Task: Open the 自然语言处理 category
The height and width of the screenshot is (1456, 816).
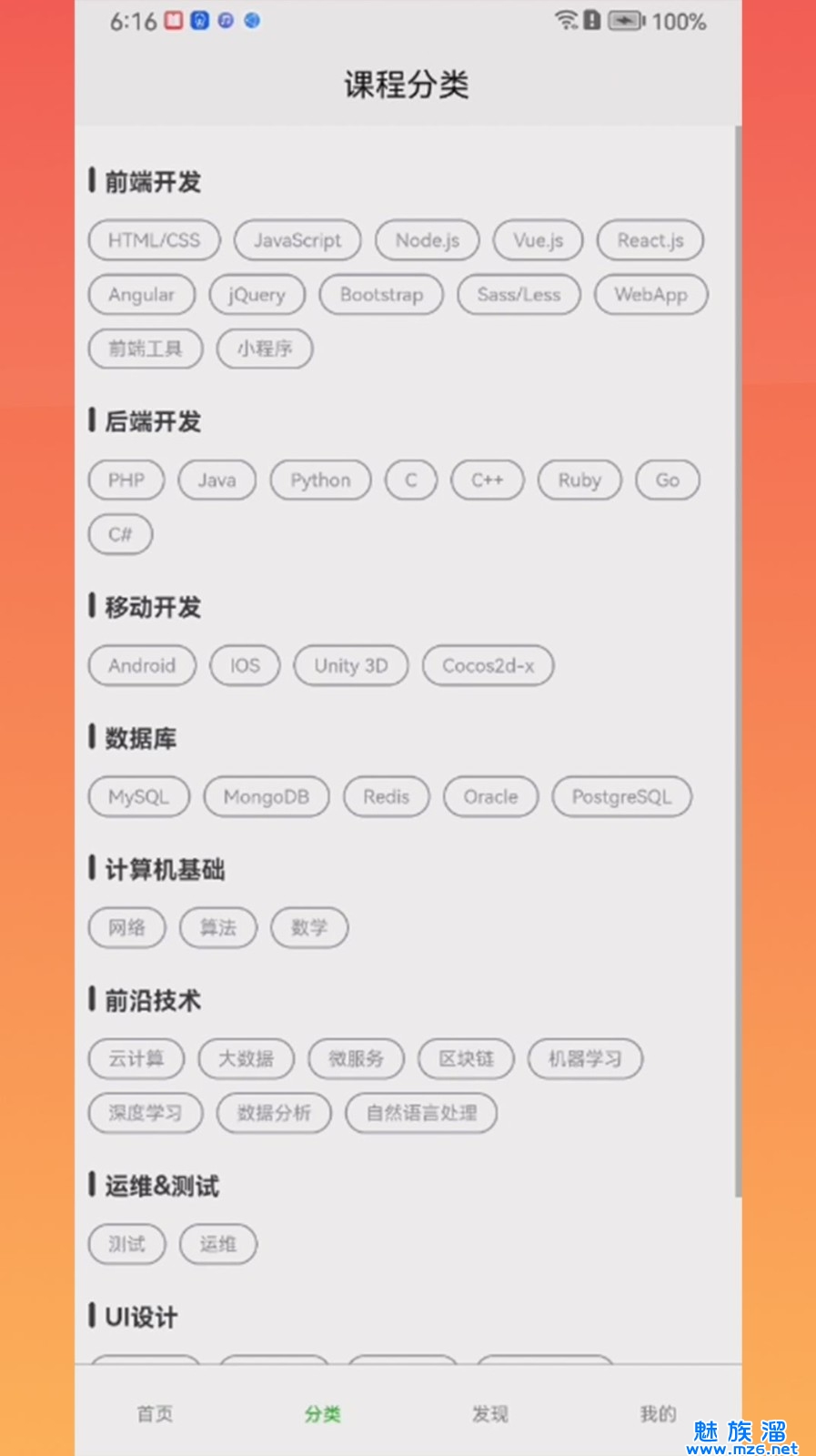Action: [x=421, y=1113]
